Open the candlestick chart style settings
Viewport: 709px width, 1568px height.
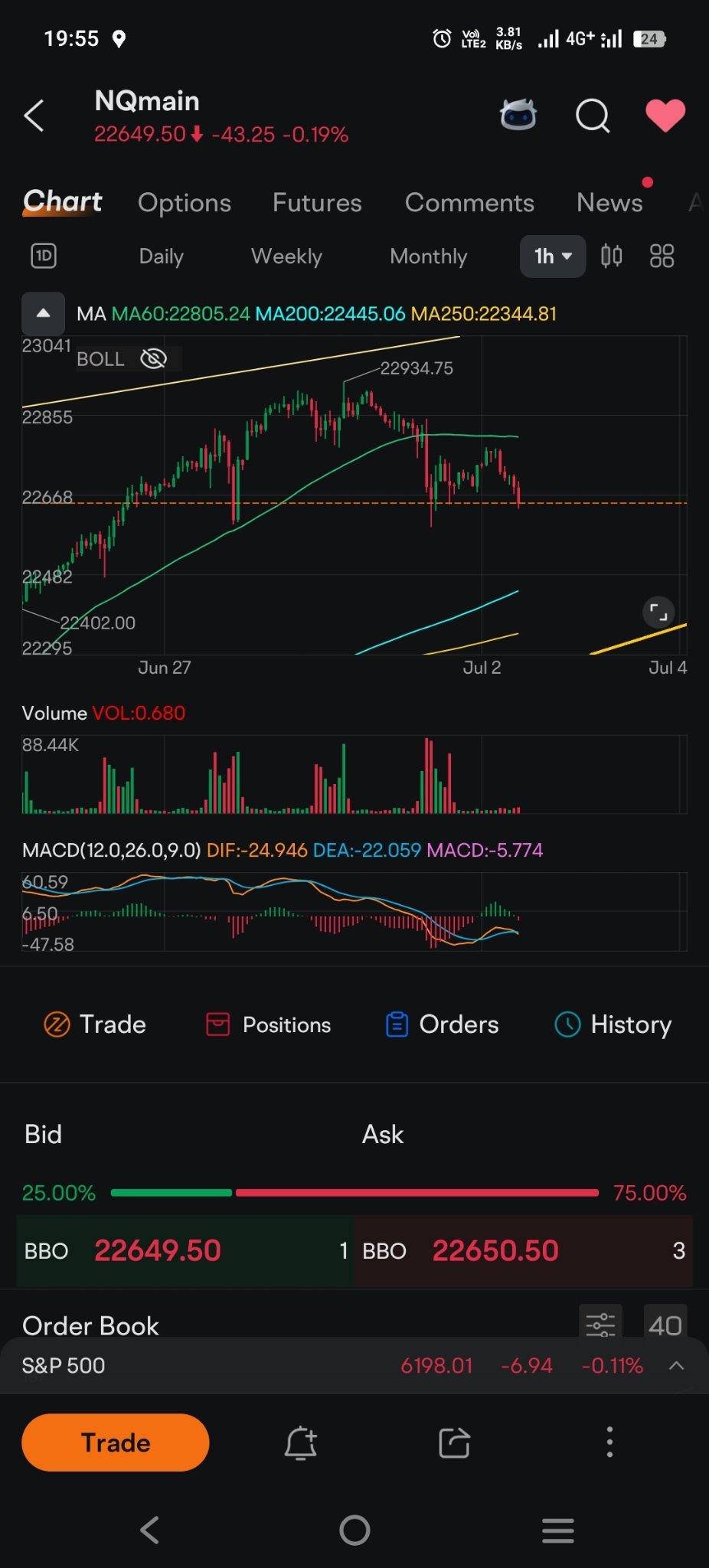611,256
